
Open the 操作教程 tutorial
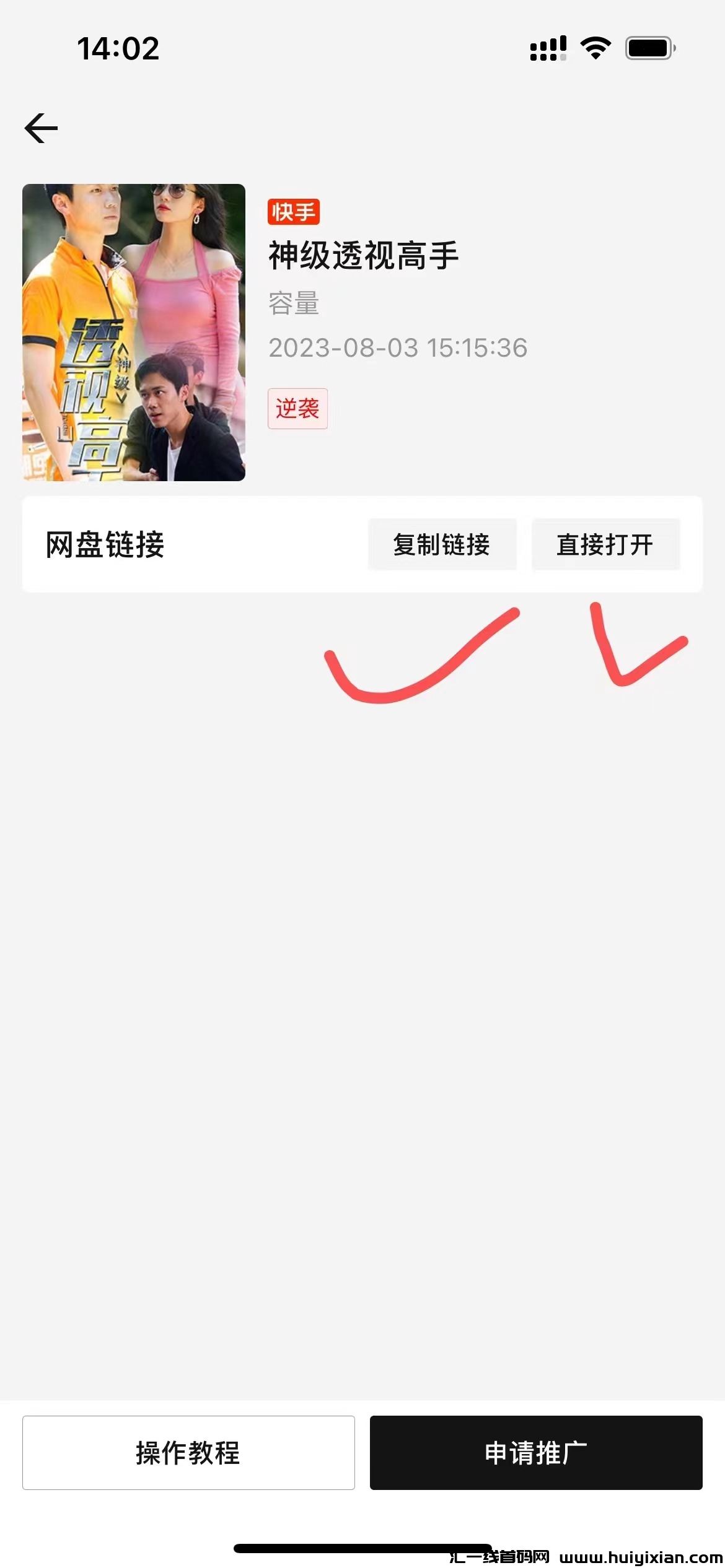pos(188,1452)
